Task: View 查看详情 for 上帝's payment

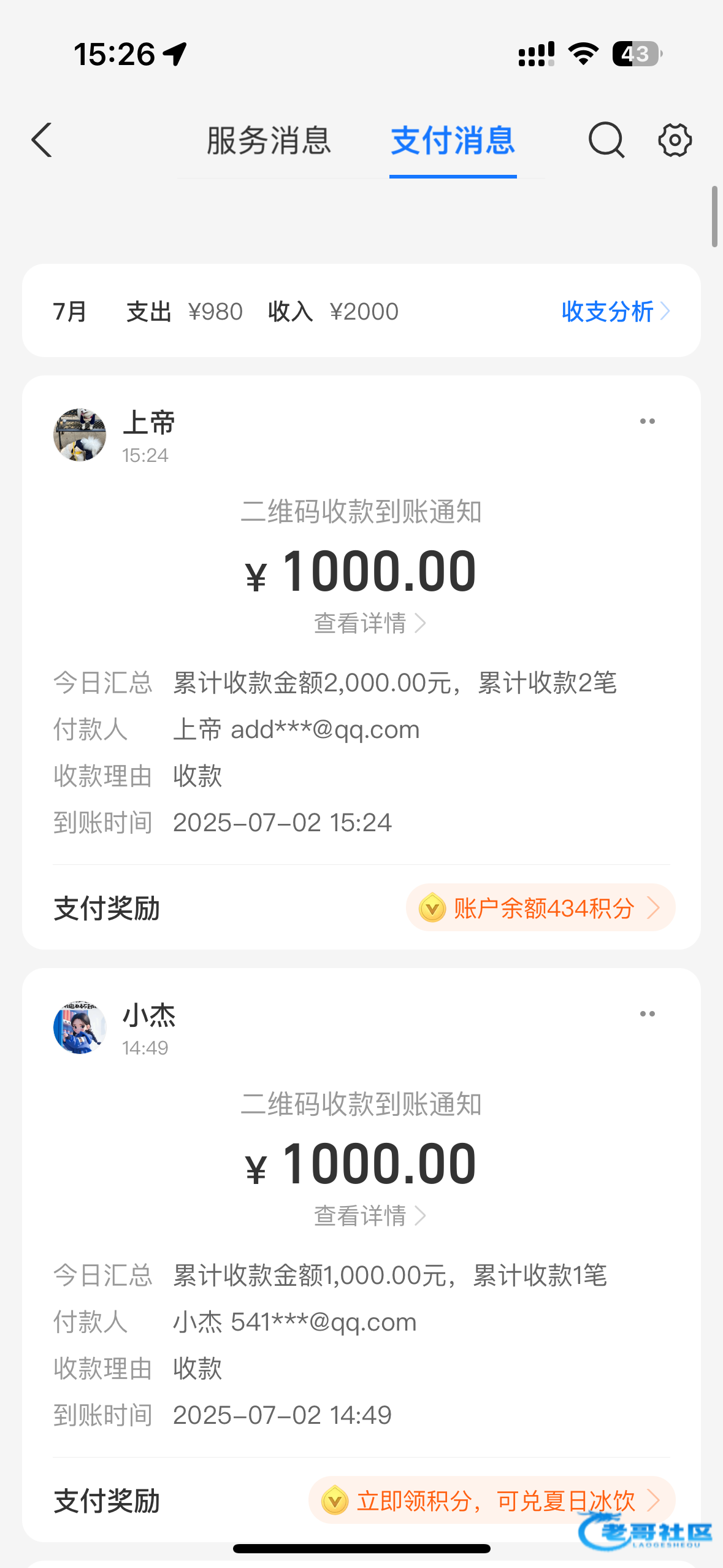Action: click(x=369, y=623)
